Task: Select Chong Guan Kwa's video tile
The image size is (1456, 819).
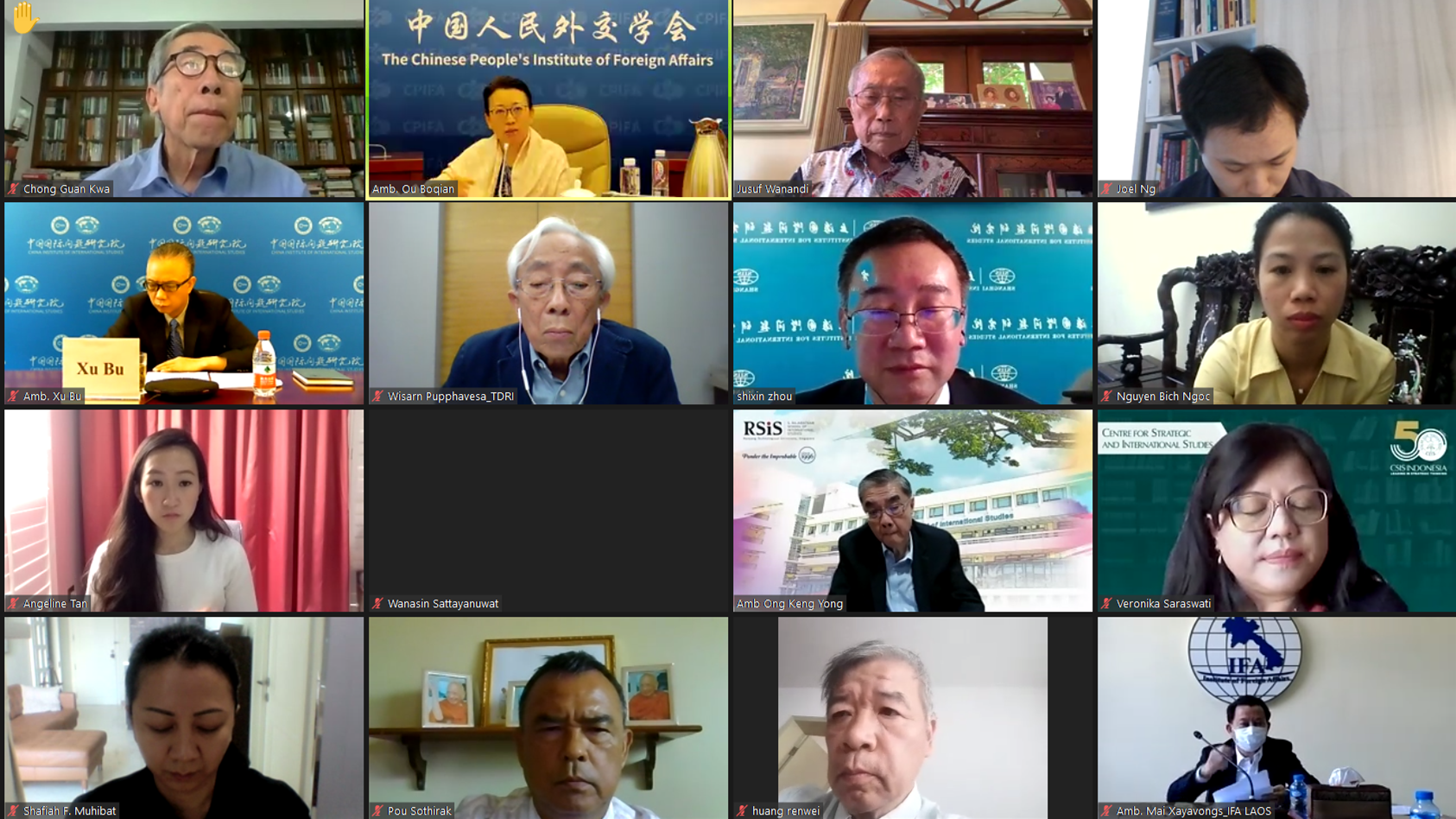Action: (184, 98)
